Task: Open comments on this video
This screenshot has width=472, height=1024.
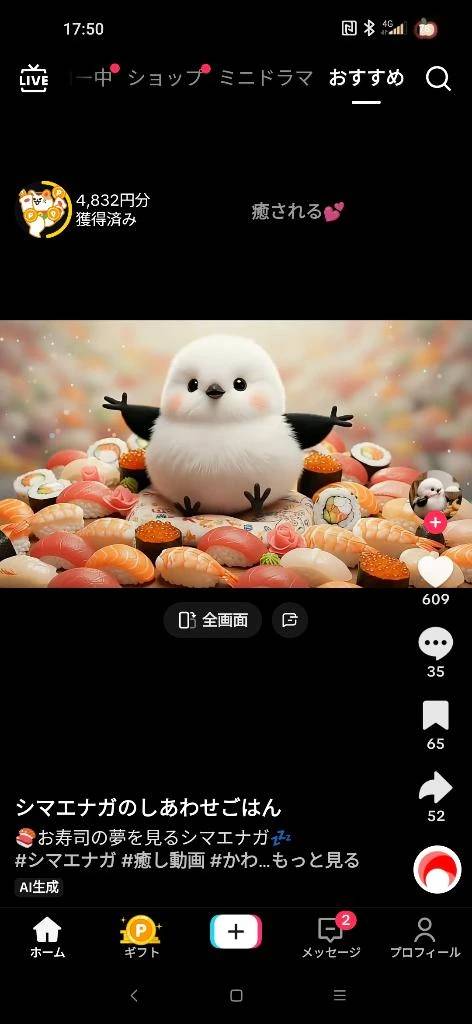Action: pyautogui.click(x=435, y=644)
